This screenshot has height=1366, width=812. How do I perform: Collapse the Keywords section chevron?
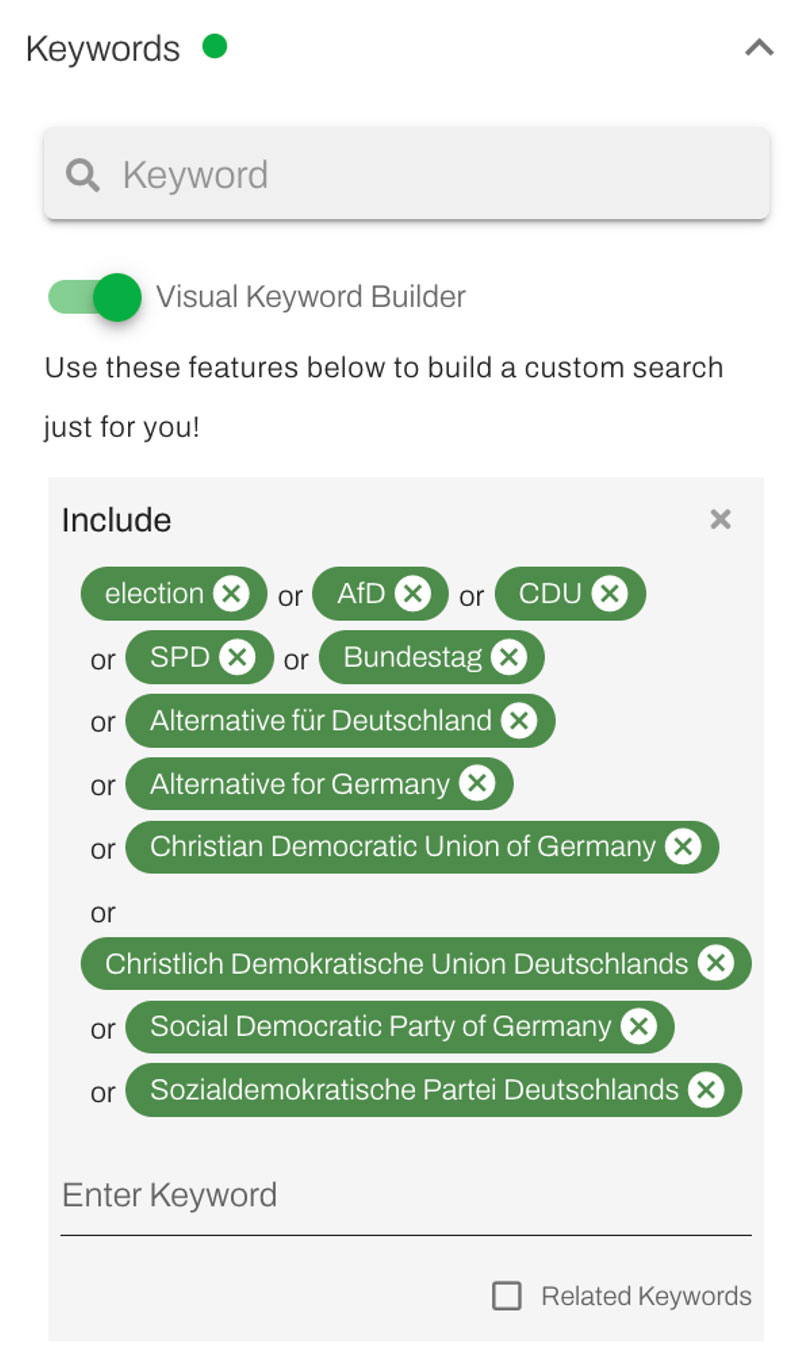(x=759, y=47)
